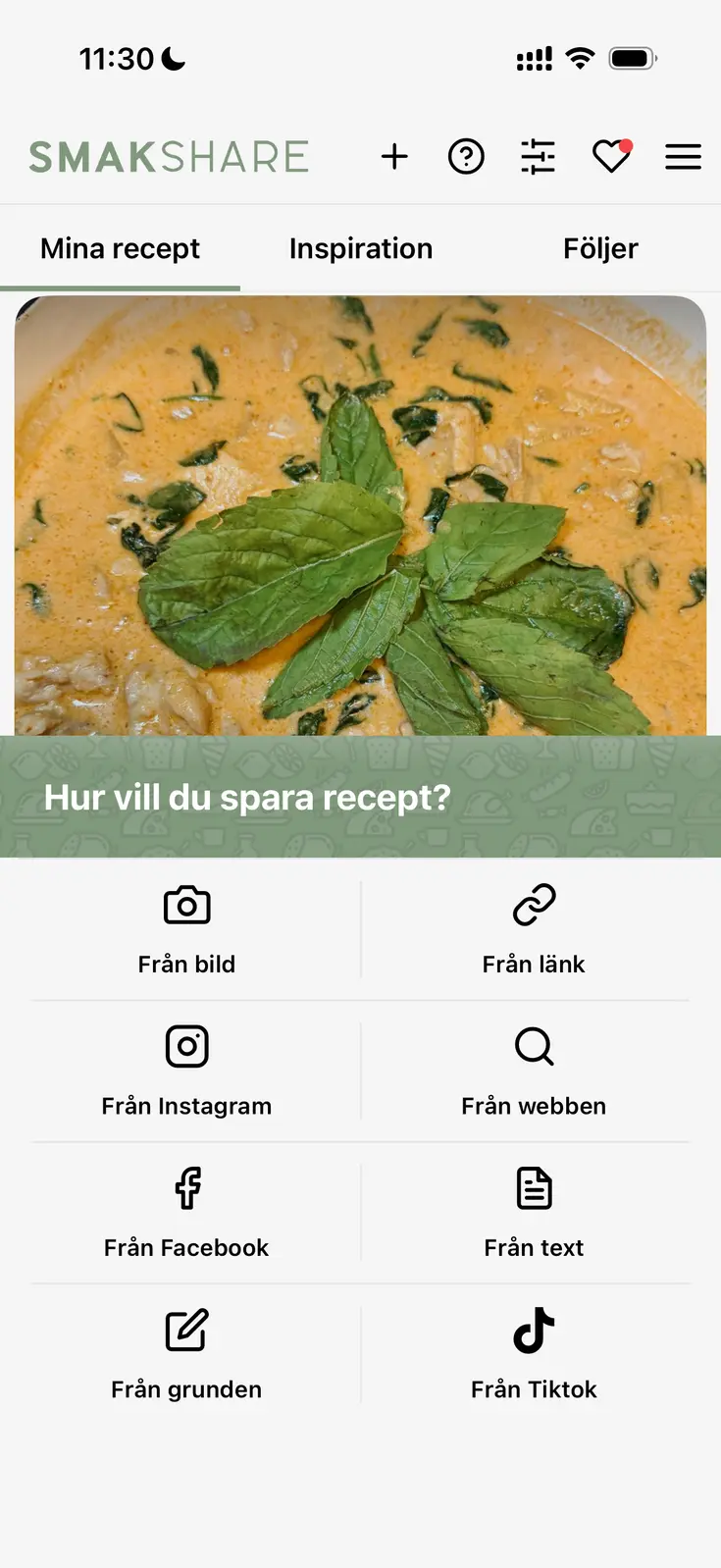The width and height of the screenshot is (721, 1568).
Task: Switch to the Inspiration tab
Action: click(360, 248)
